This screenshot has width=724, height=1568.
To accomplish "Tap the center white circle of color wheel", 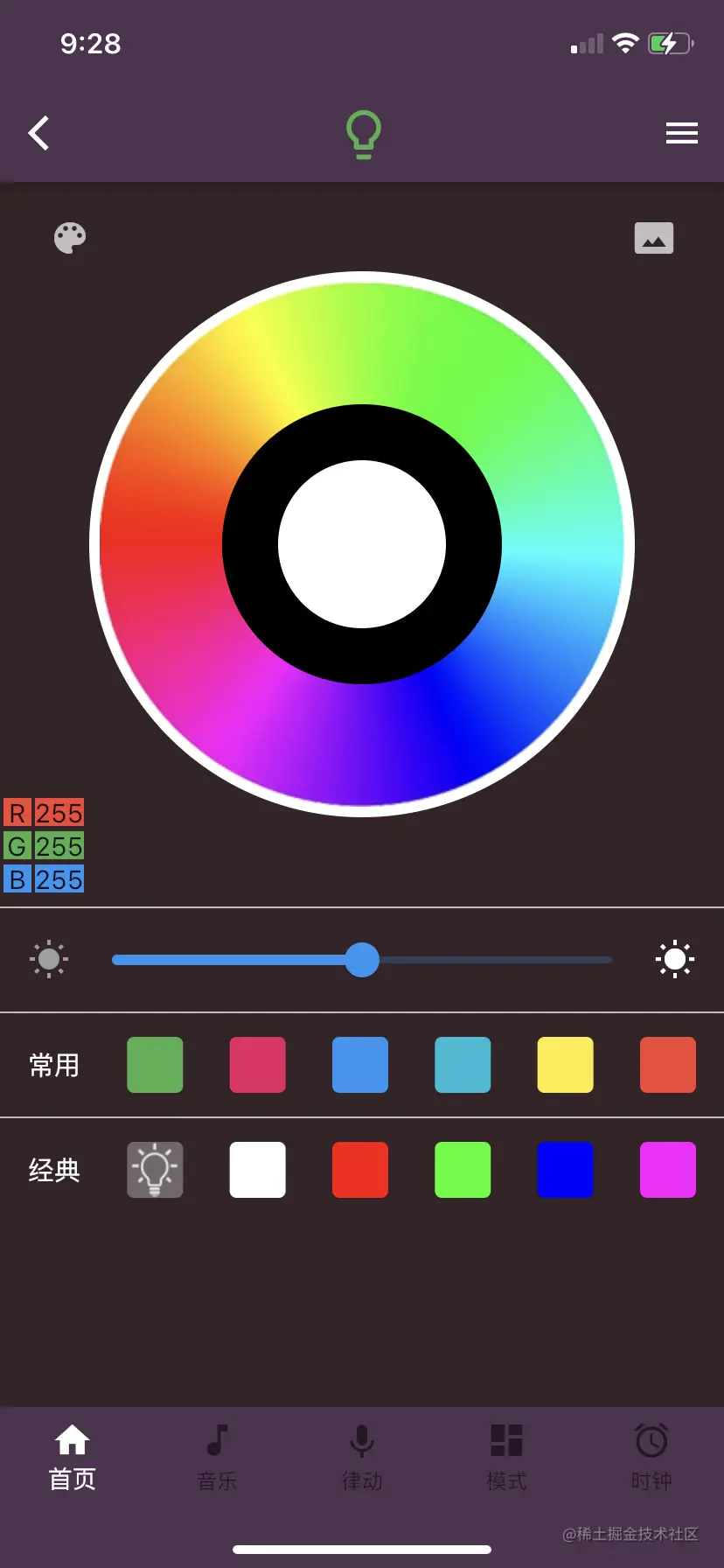I will (362, 543).
